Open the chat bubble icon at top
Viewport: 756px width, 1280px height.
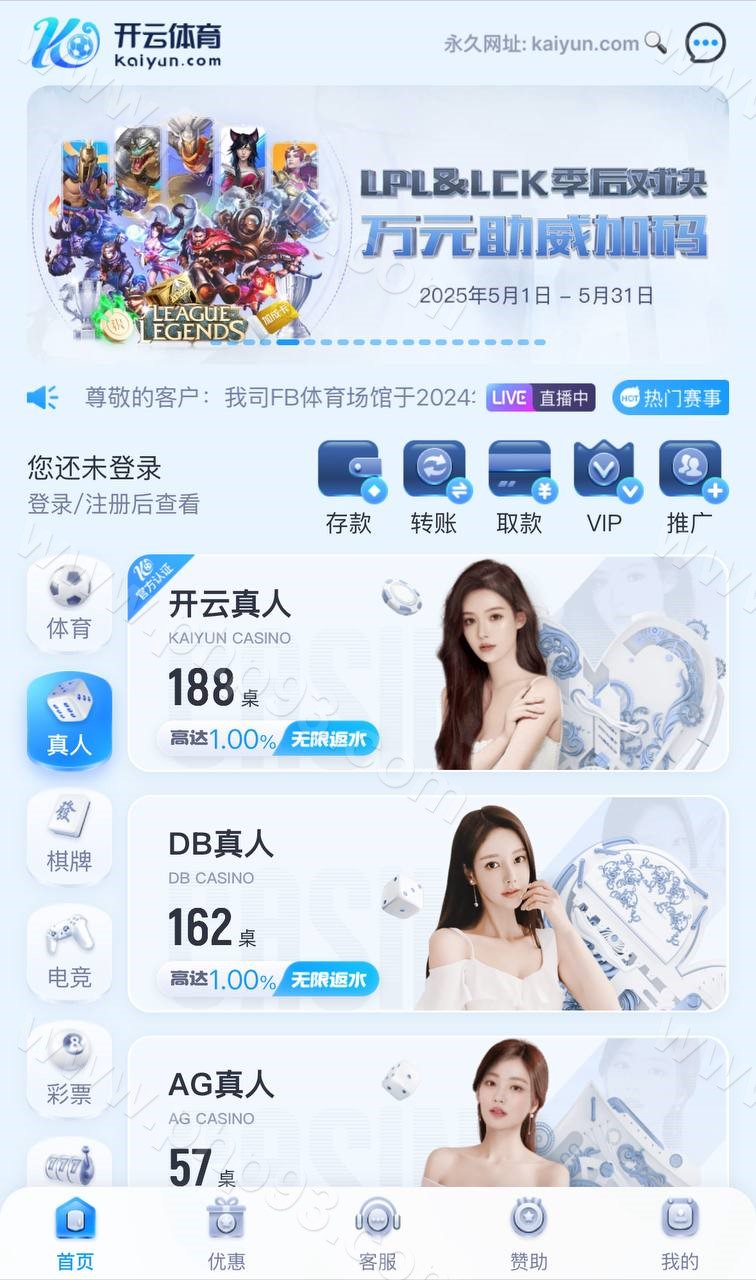coord(705,43)
